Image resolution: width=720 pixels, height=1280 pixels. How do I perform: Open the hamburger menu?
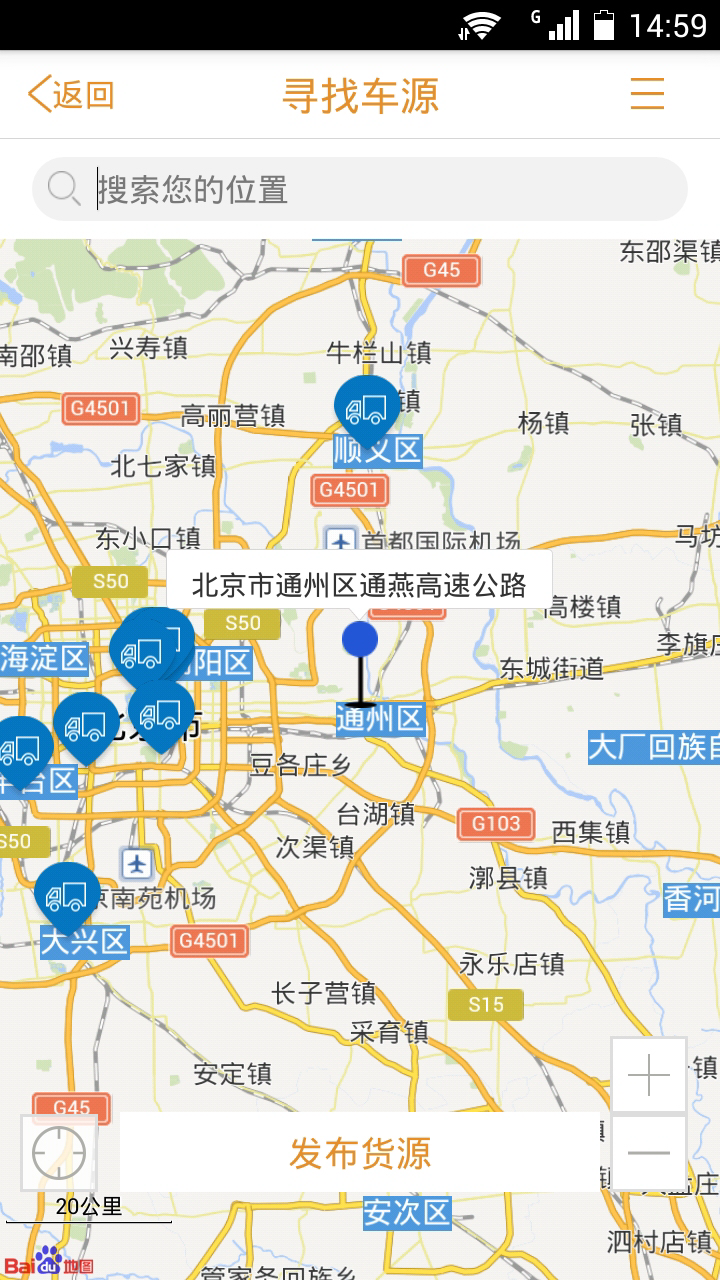(x=647, y=94)
